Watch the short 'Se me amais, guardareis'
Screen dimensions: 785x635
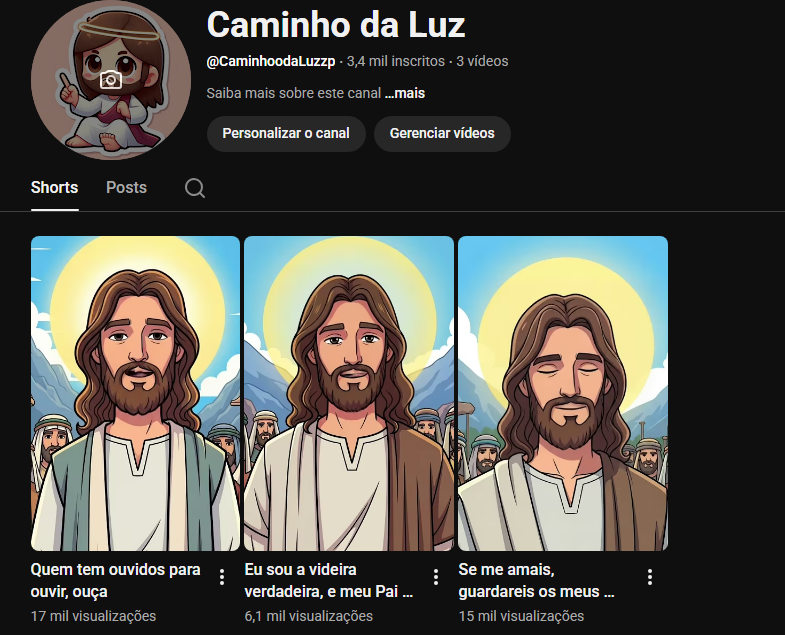562,393
